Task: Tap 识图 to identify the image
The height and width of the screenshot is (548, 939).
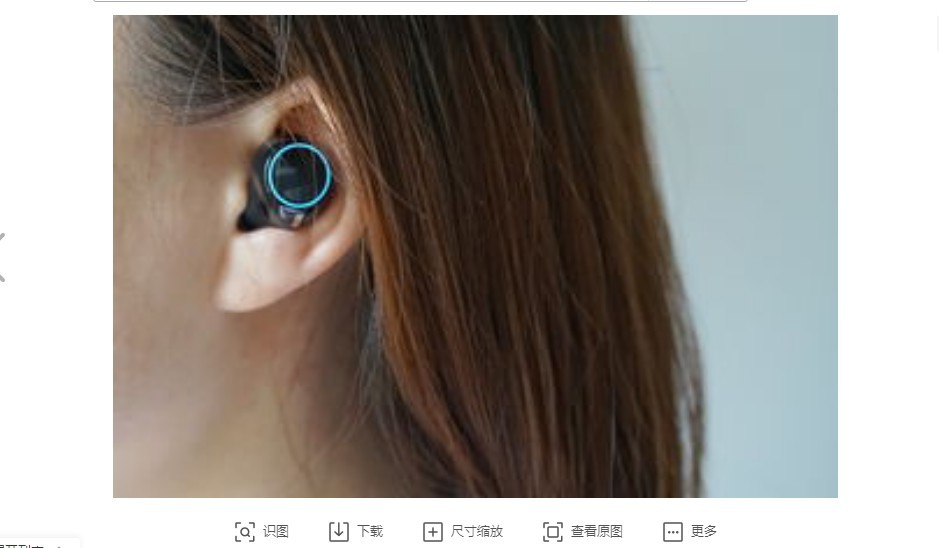Action: [x=262, y=531]
